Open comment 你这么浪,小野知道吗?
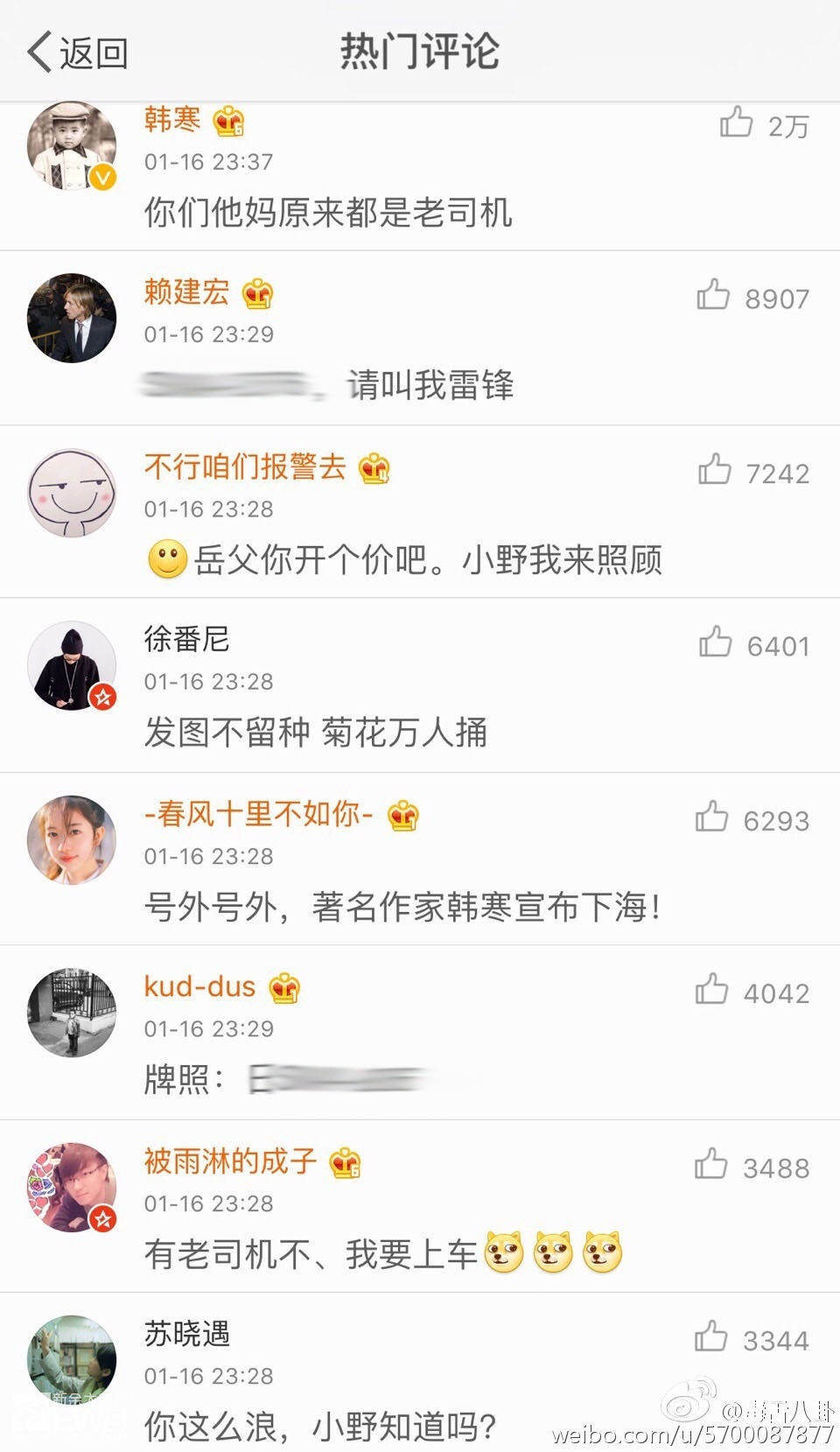Viewport: 840px width, 1452px height. tap(320, 1427)
